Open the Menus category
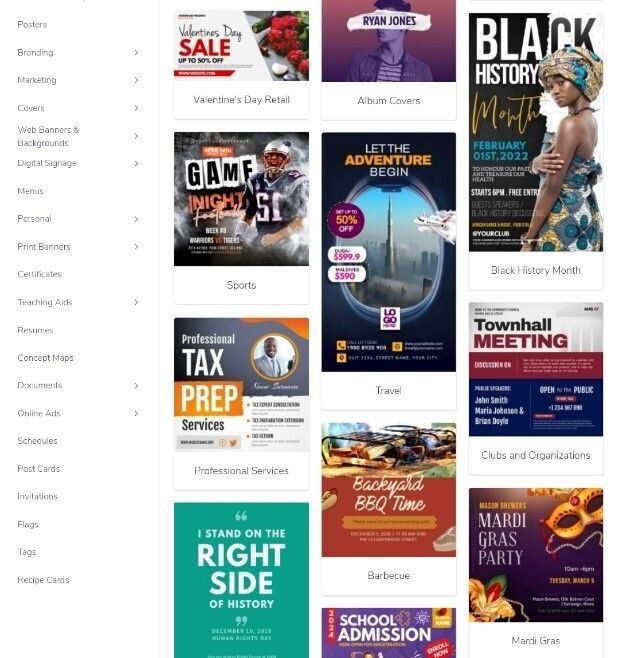 coord(30,191)
